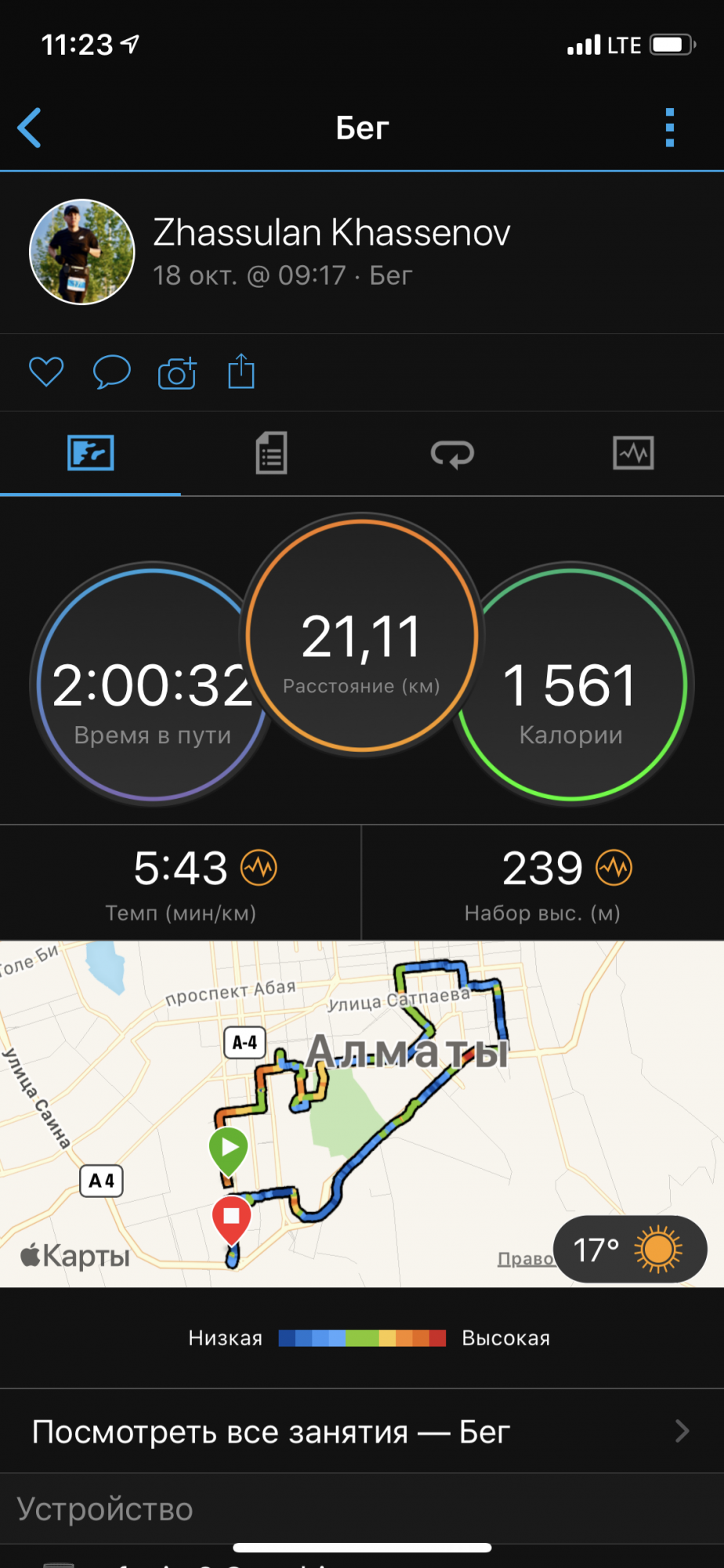Open the three-dot overflow menu
Viewport: 724px width, 1568px height.
[x=669, y=128]
